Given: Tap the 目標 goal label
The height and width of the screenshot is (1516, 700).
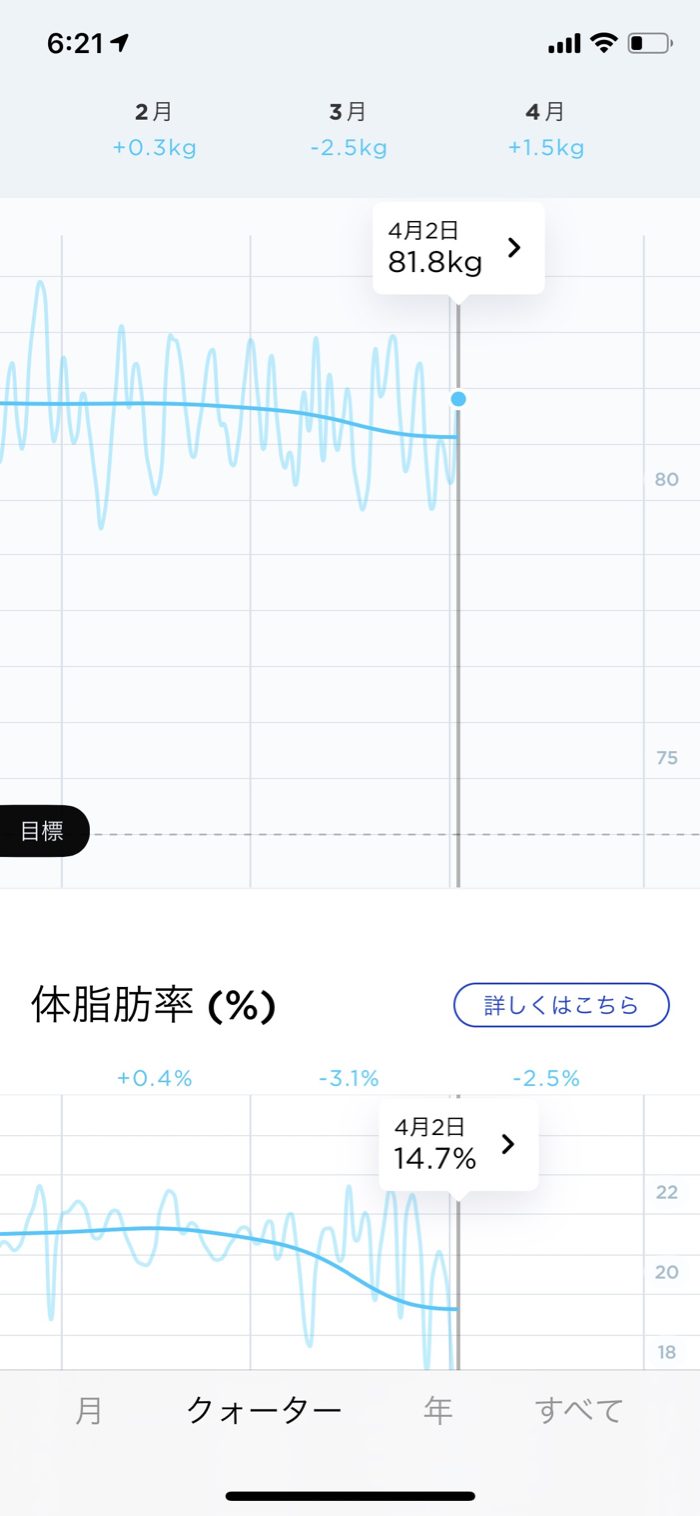Looking at the screenshot, I should click(x=43, y=831).
